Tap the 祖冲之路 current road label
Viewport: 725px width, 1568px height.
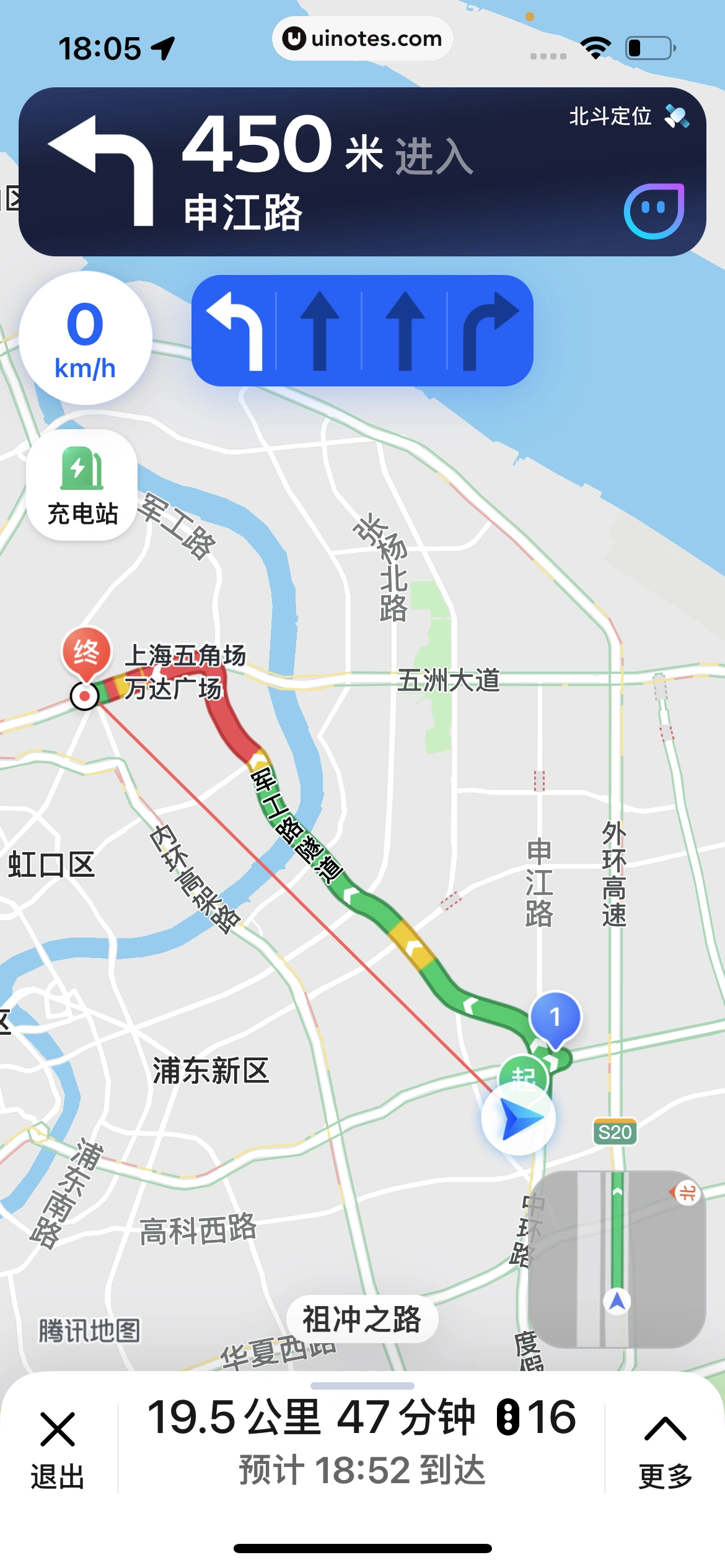[x=362, y=1318]
